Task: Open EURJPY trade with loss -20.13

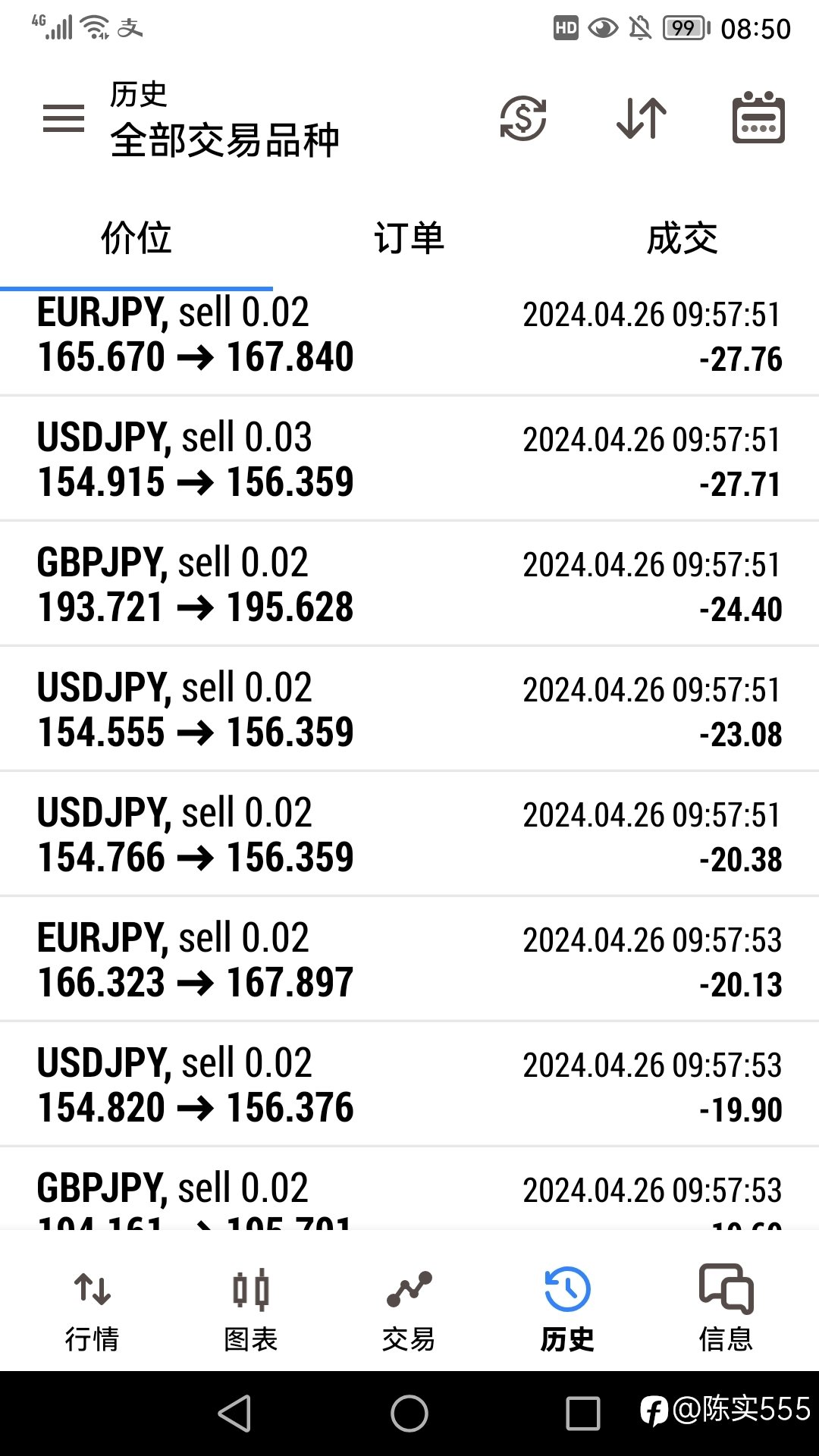Action: pos(409,960)
